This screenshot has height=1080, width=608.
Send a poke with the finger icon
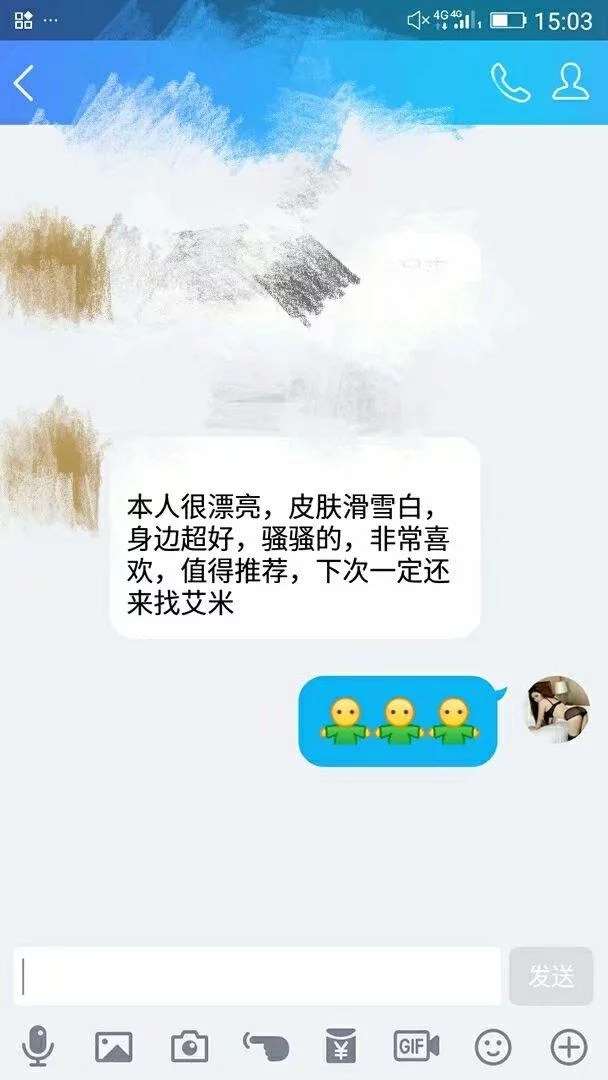click(266, 1047)
